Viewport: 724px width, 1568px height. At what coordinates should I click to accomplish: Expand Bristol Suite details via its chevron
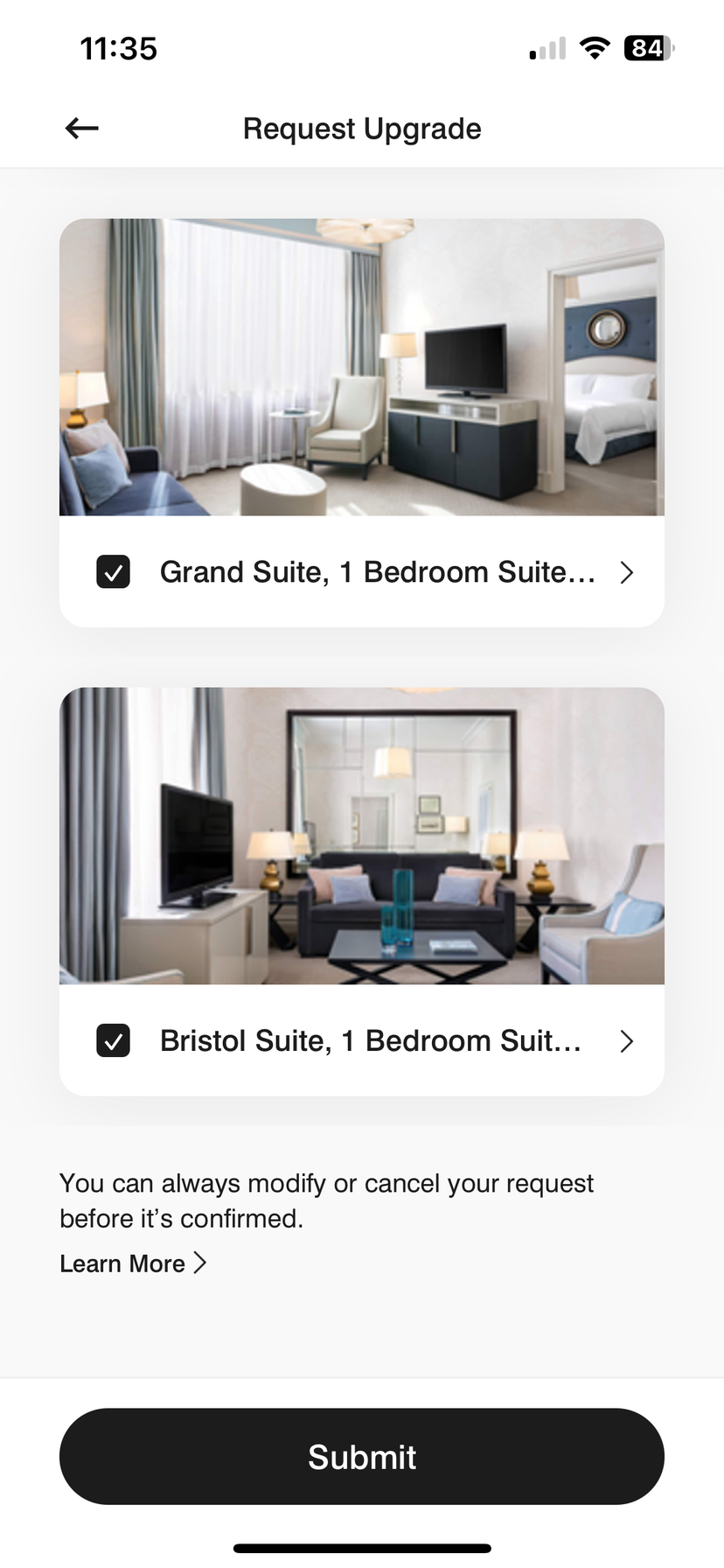pos(626,1040)
